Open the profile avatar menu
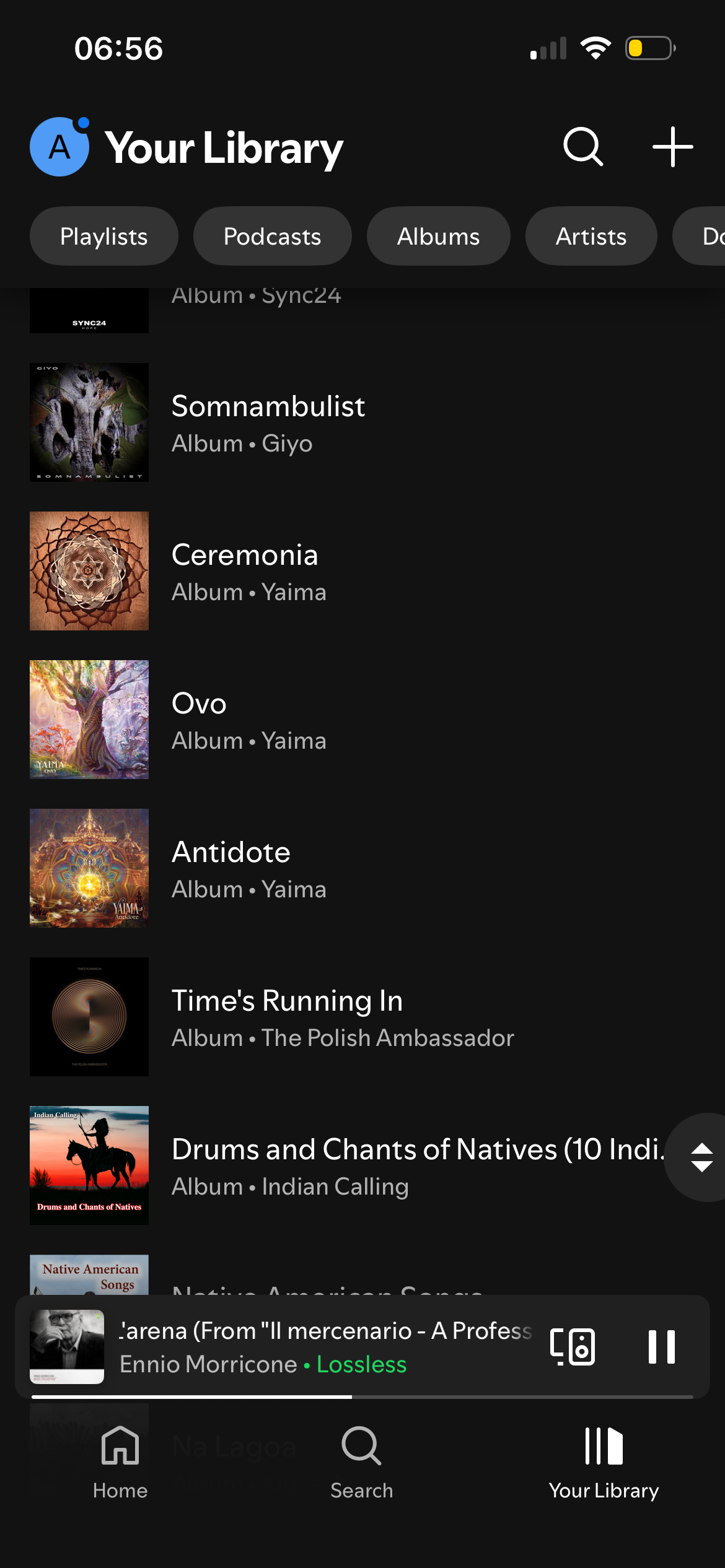This screenshot has width=725, height=1568. [59, 147]
